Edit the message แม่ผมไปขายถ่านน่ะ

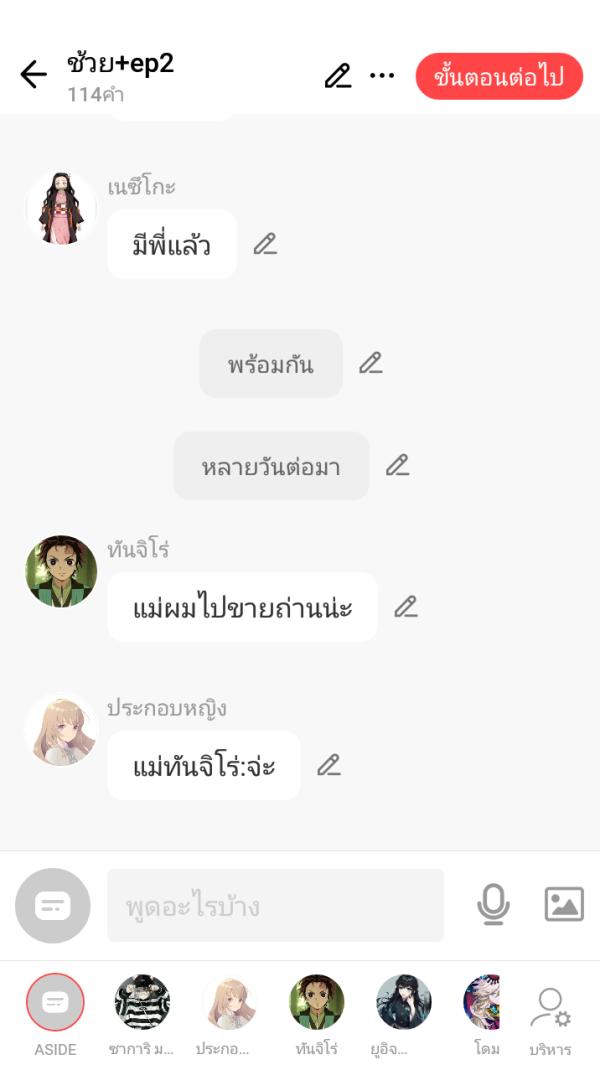(405, 607)
